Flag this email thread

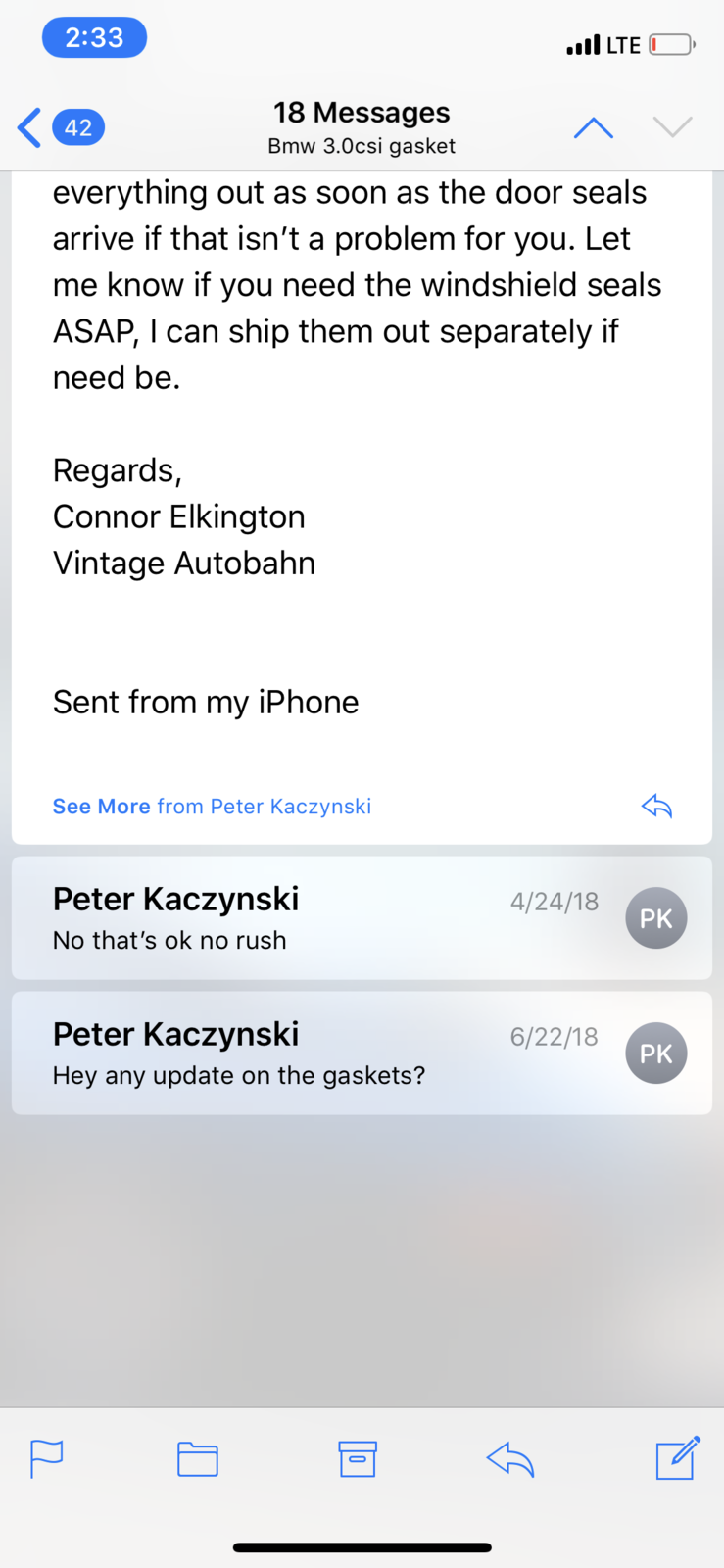click(47, 1458)
